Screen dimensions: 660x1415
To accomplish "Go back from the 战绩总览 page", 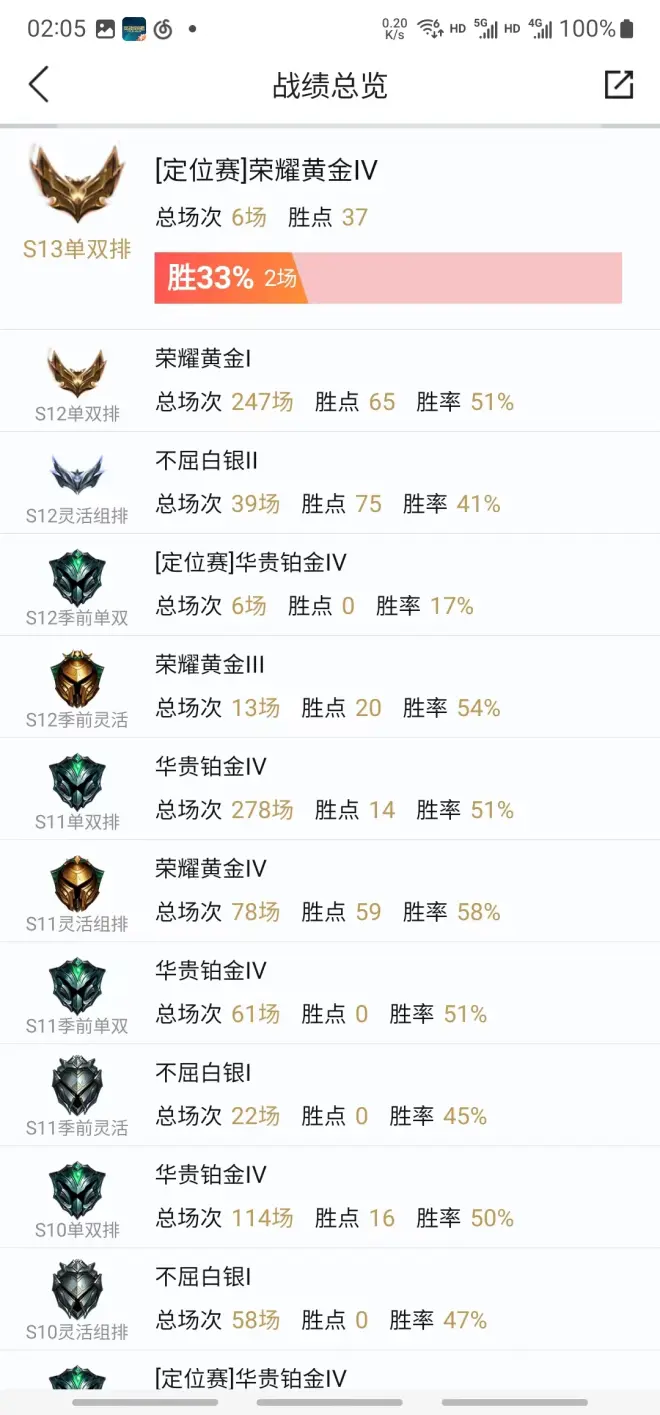I will (x=39, y=85).
